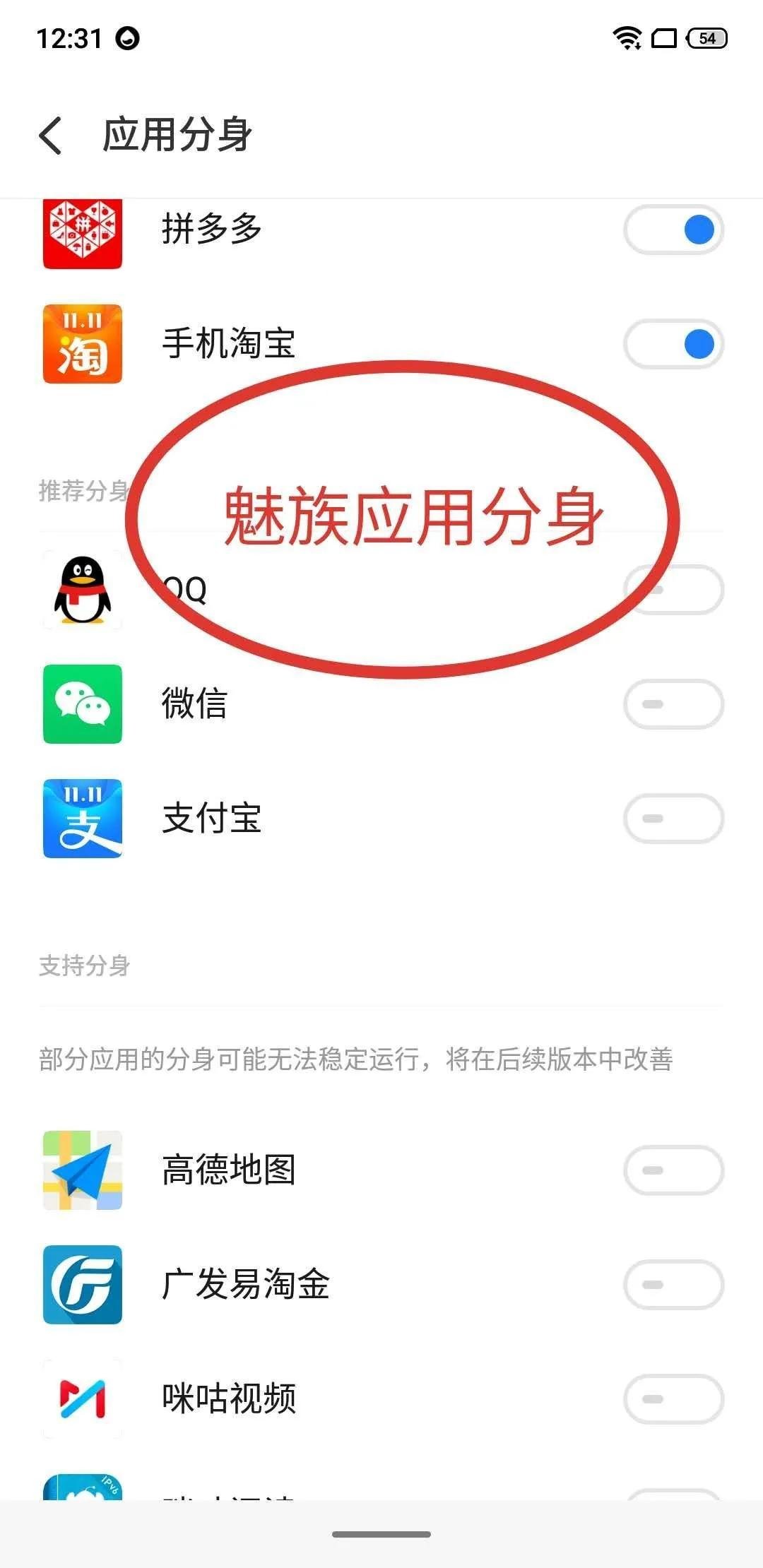Disable the 手机淘宝 clone switch
763x1568 pixels.
[x=673, y=344]
